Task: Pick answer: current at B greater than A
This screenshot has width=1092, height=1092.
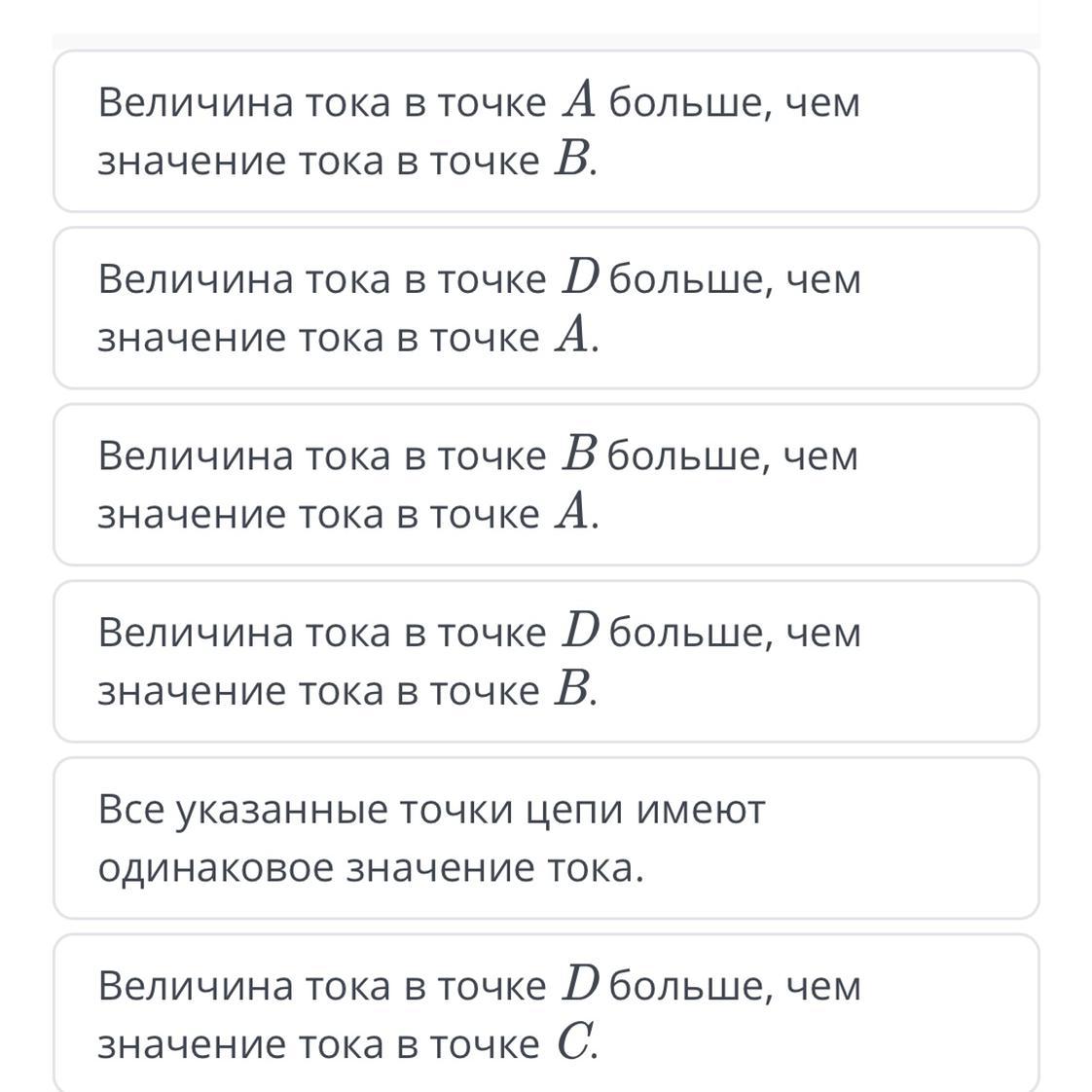Action: click(x=545, y=485)
